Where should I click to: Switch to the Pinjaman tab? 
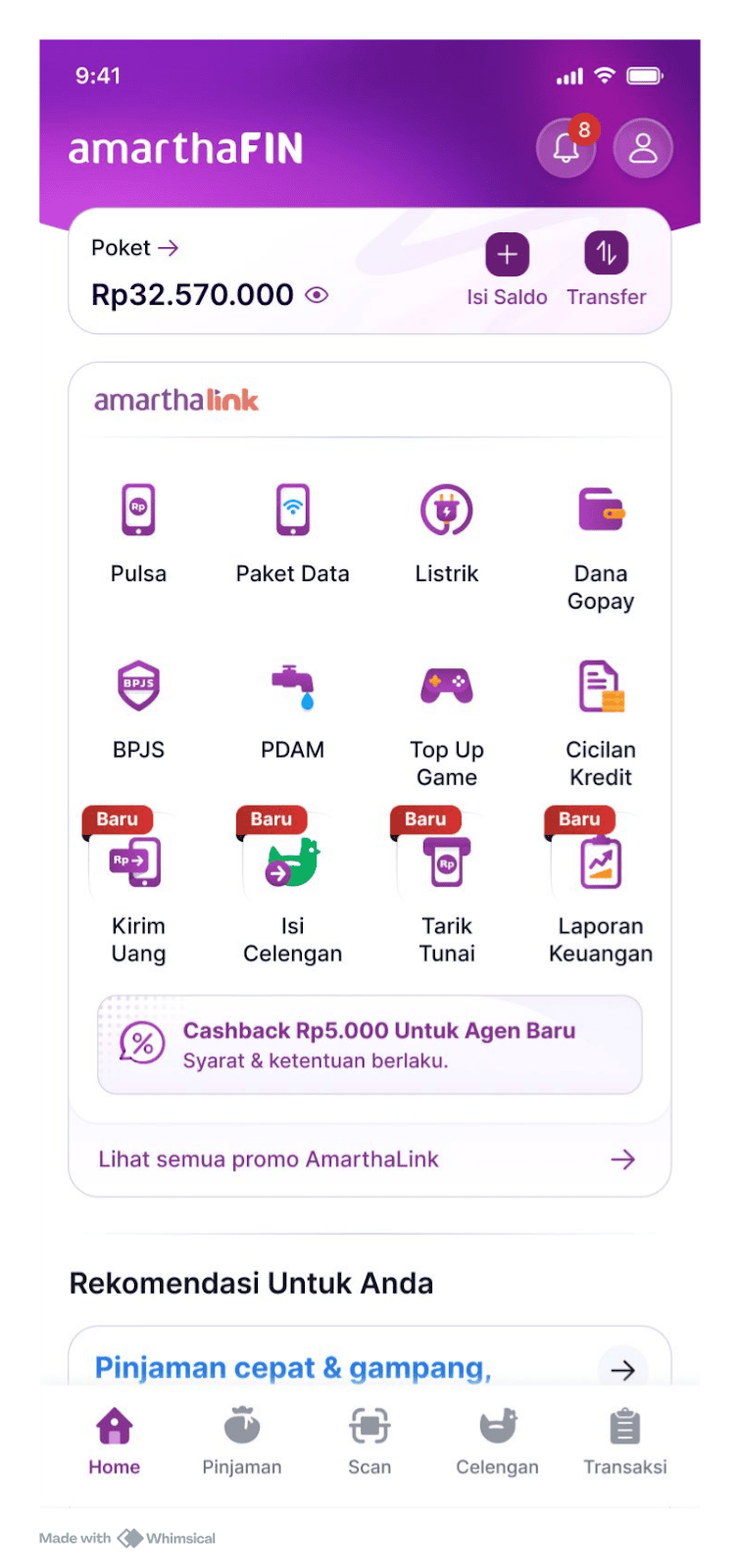242,1440
